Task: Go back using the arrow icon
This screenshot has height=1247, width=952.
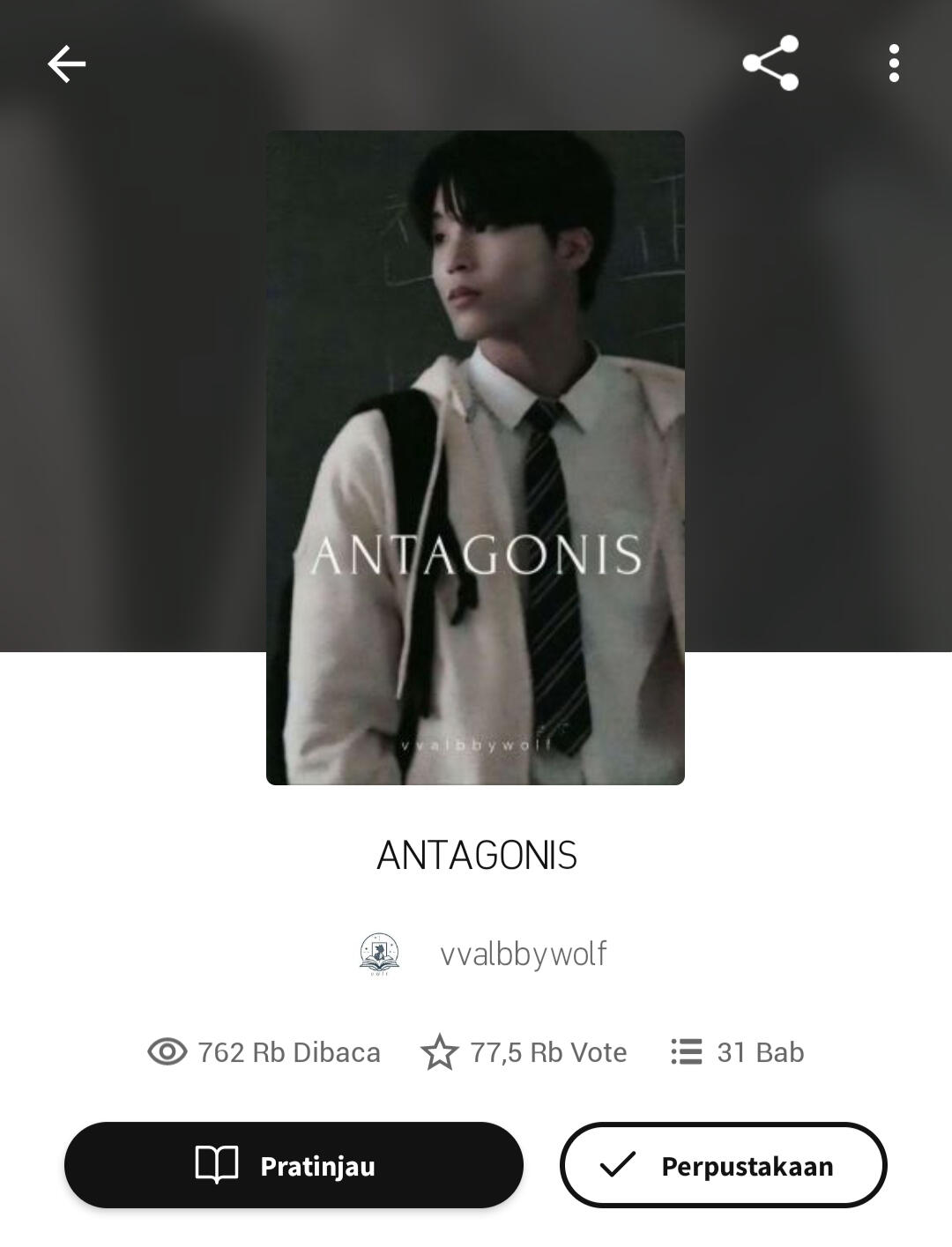Action: pyautogui.click(x=66, y=64)
